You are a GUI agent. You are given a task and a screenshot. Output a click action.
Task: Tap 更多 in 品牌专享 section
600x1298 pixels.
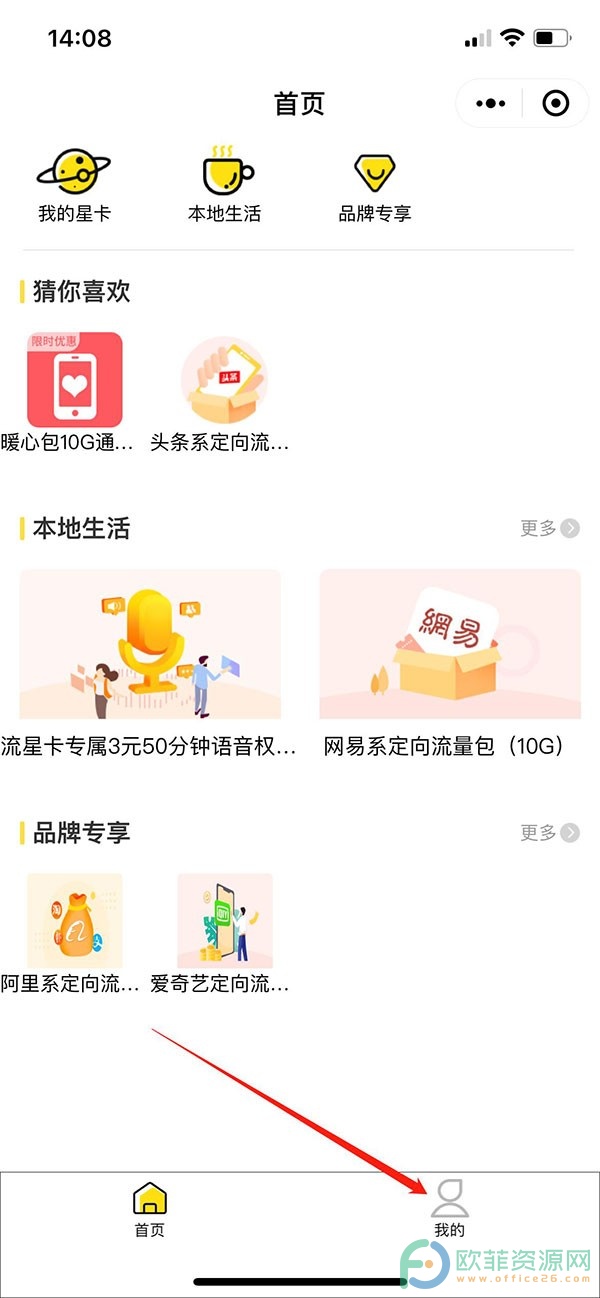click(549, 832)
